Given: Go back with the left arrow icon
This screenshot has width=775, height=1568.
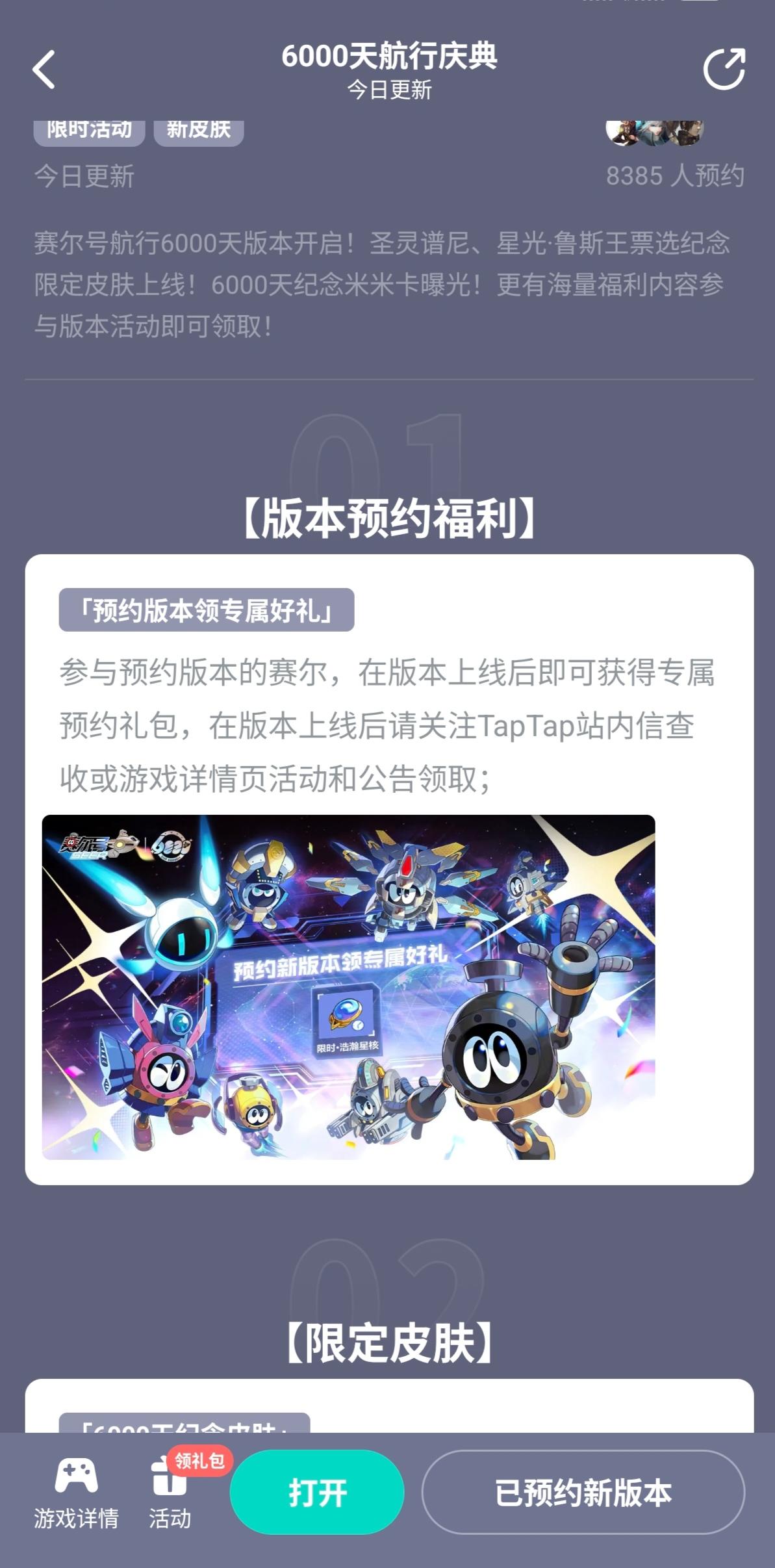Looking at the screenshot, I should (x=44, y=70).
